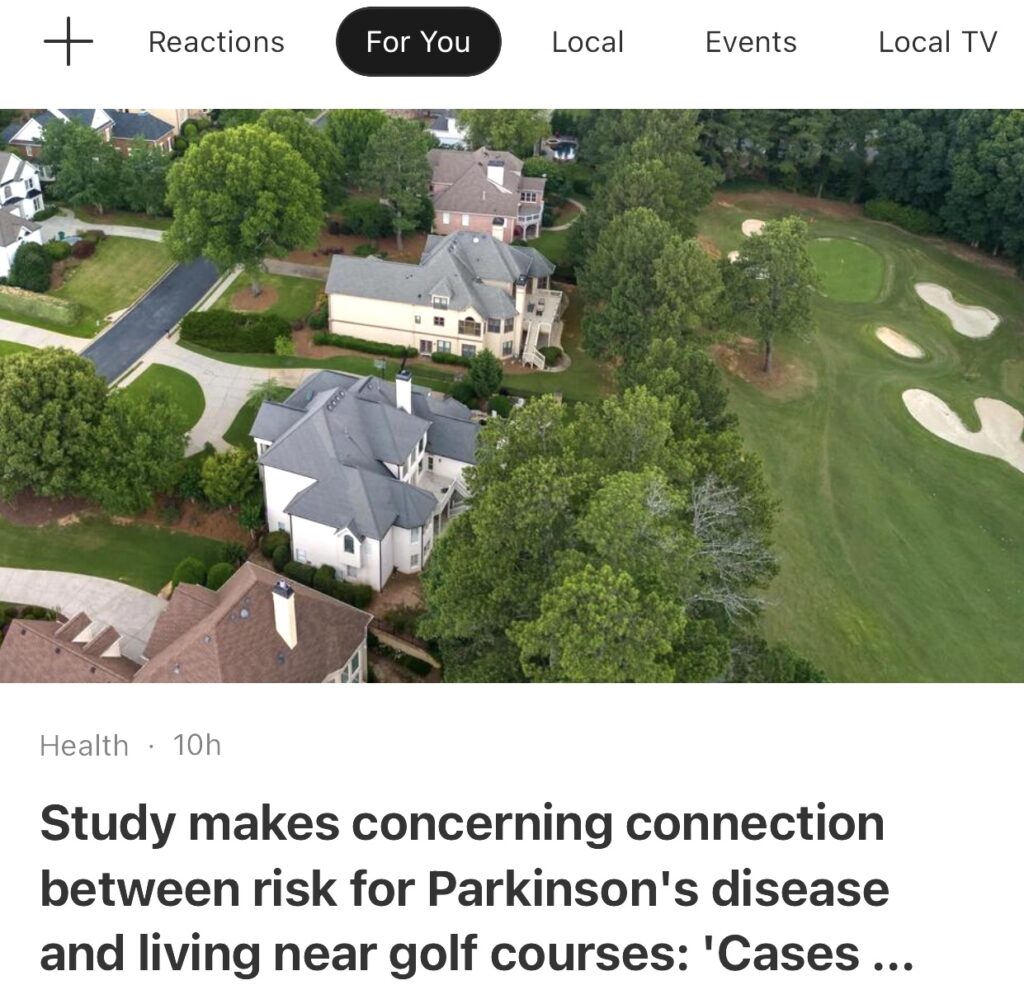This screenshot has height=1004, width=1024.
Task: Go to the Local TV tab
Action: pos(937,42)
